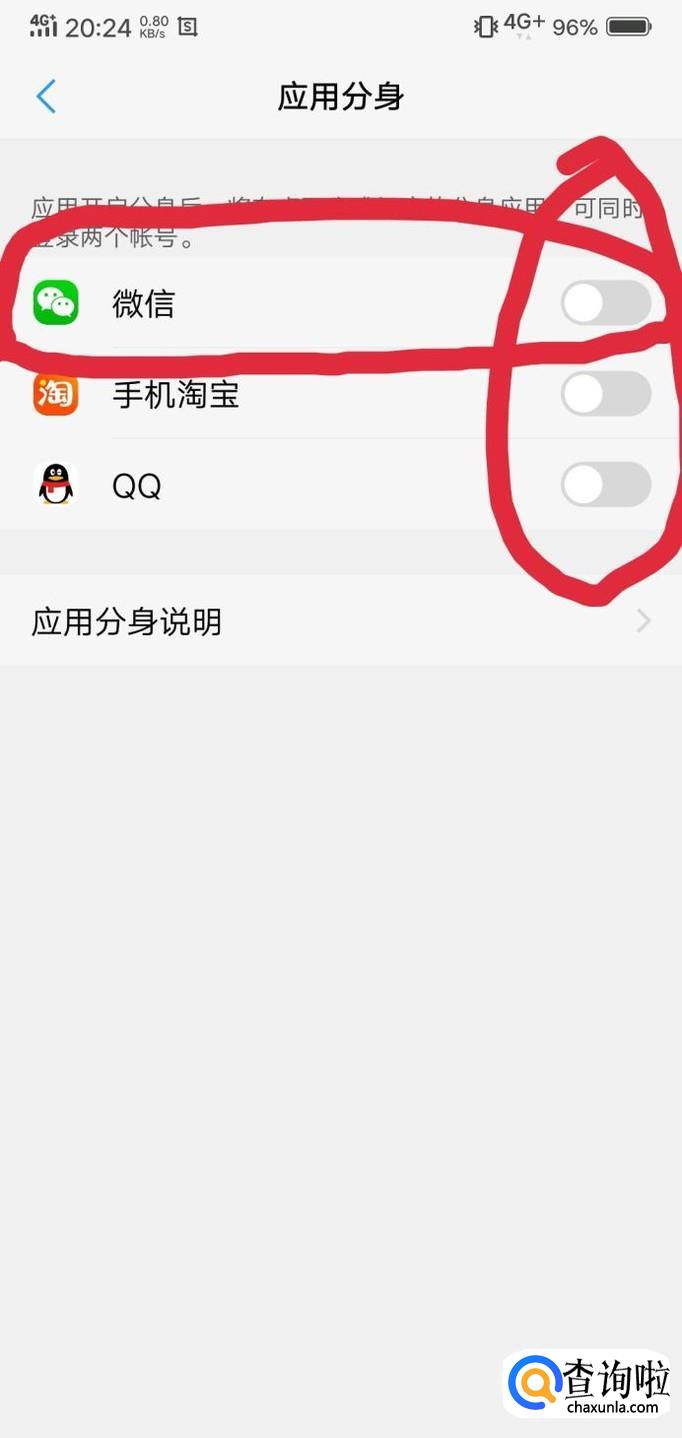Screen dimensions: 682x1438
Task: Turn on 手机淘宝 clone switch
Action: (605, 394)
